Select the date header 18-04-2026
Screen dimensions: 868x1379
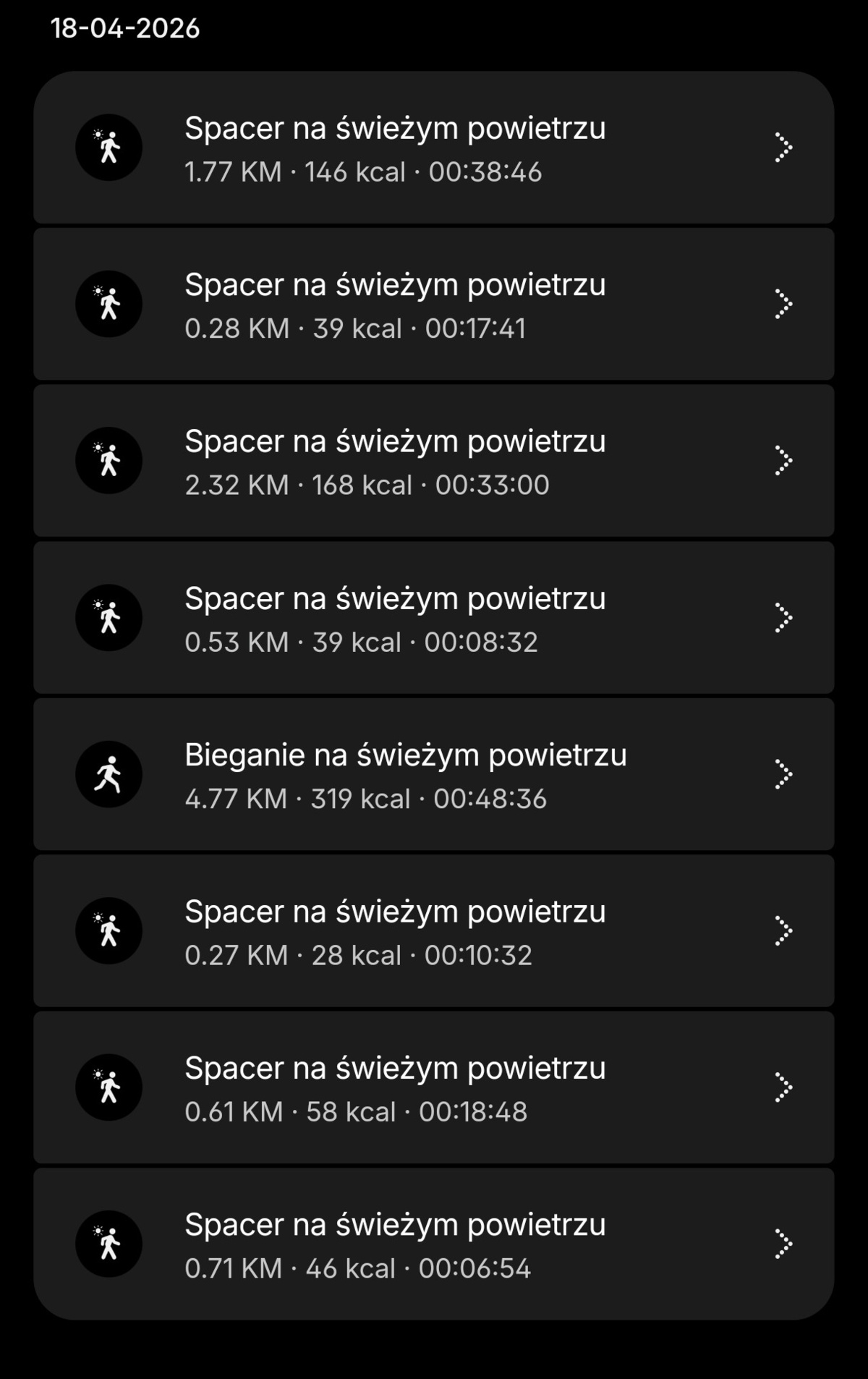pyautogui.click(x=126, y=29)
